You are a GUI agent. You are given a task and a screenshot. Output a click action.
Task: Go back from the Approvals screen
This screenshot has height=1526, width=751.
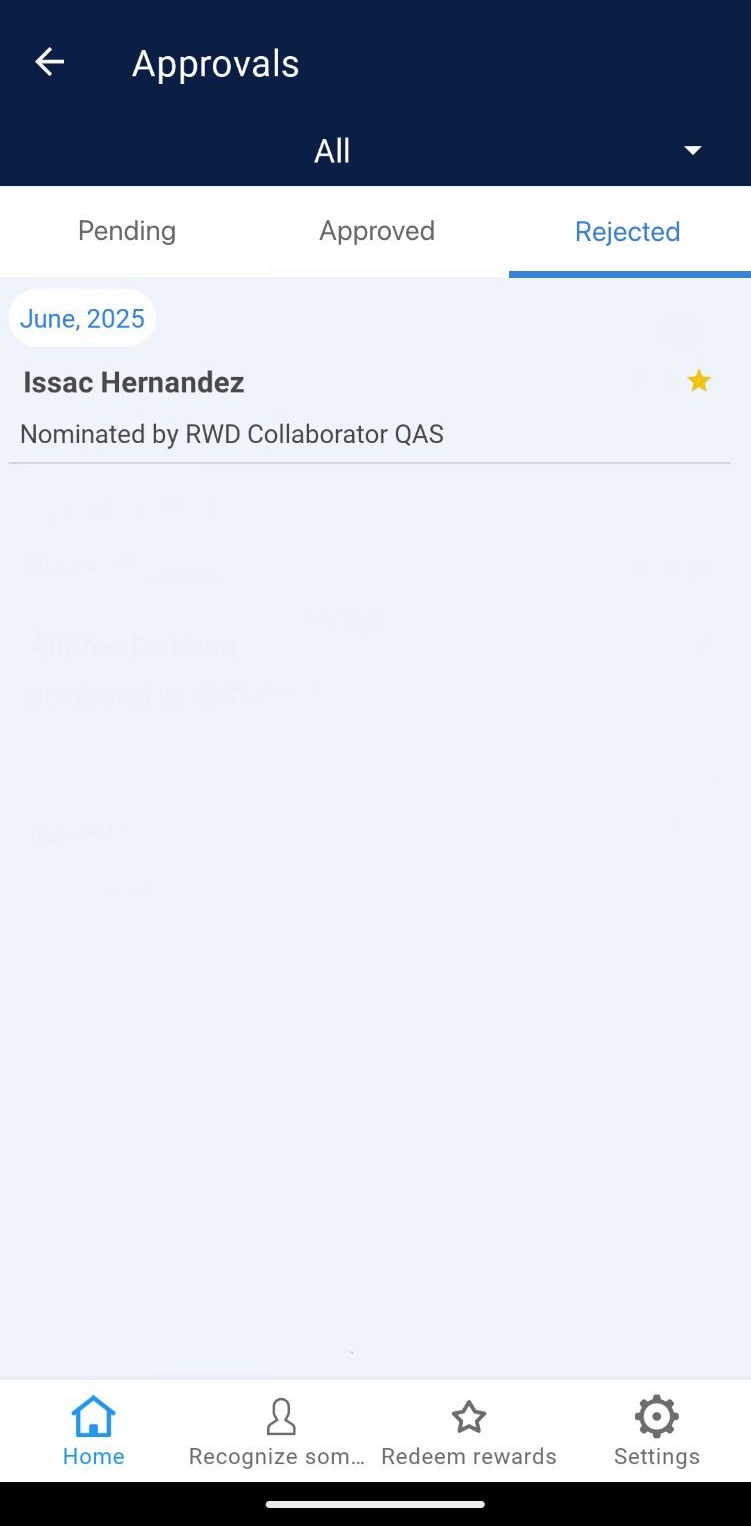tap(49, 63)
